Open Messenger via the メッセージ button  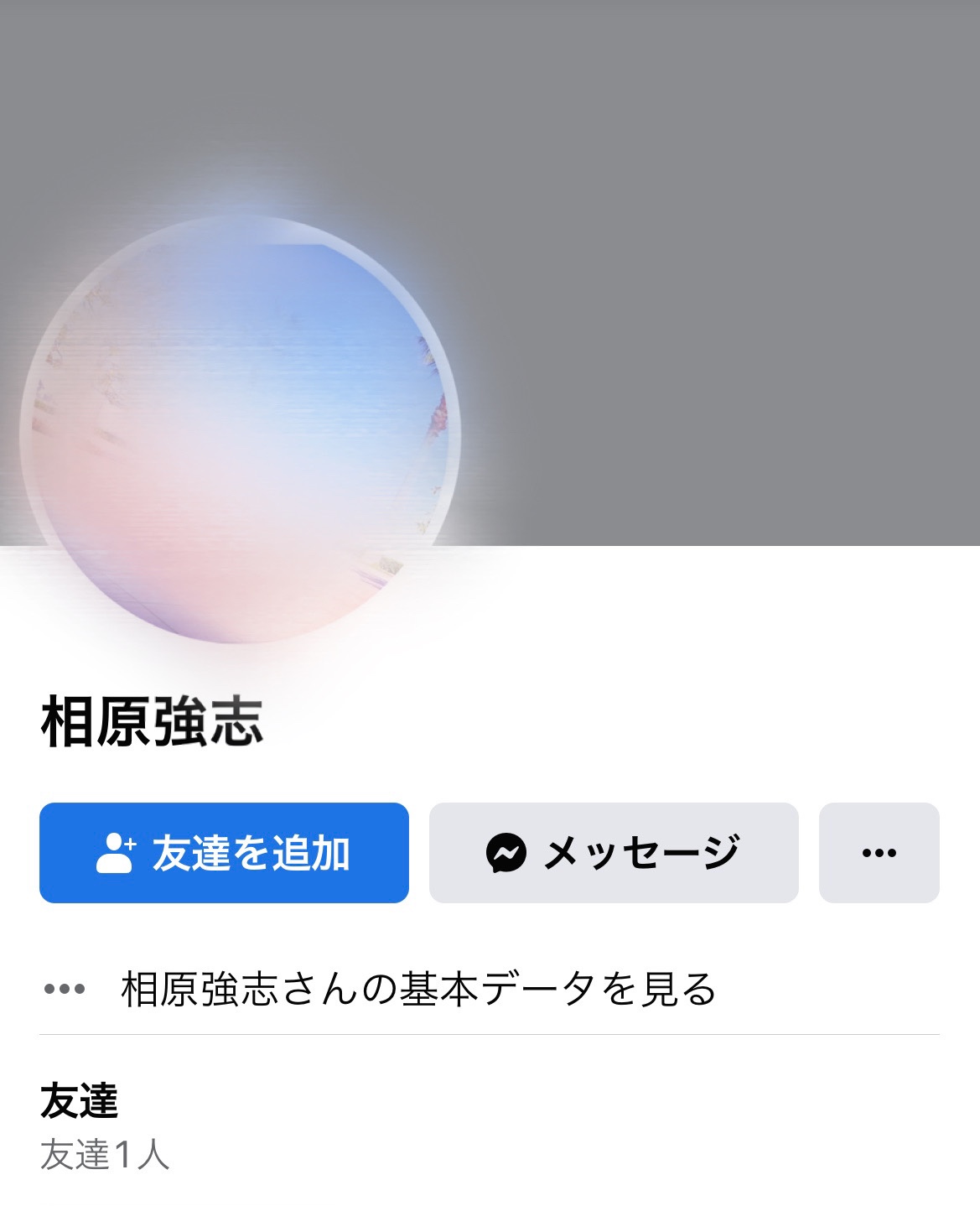click(x=613, y=853)
